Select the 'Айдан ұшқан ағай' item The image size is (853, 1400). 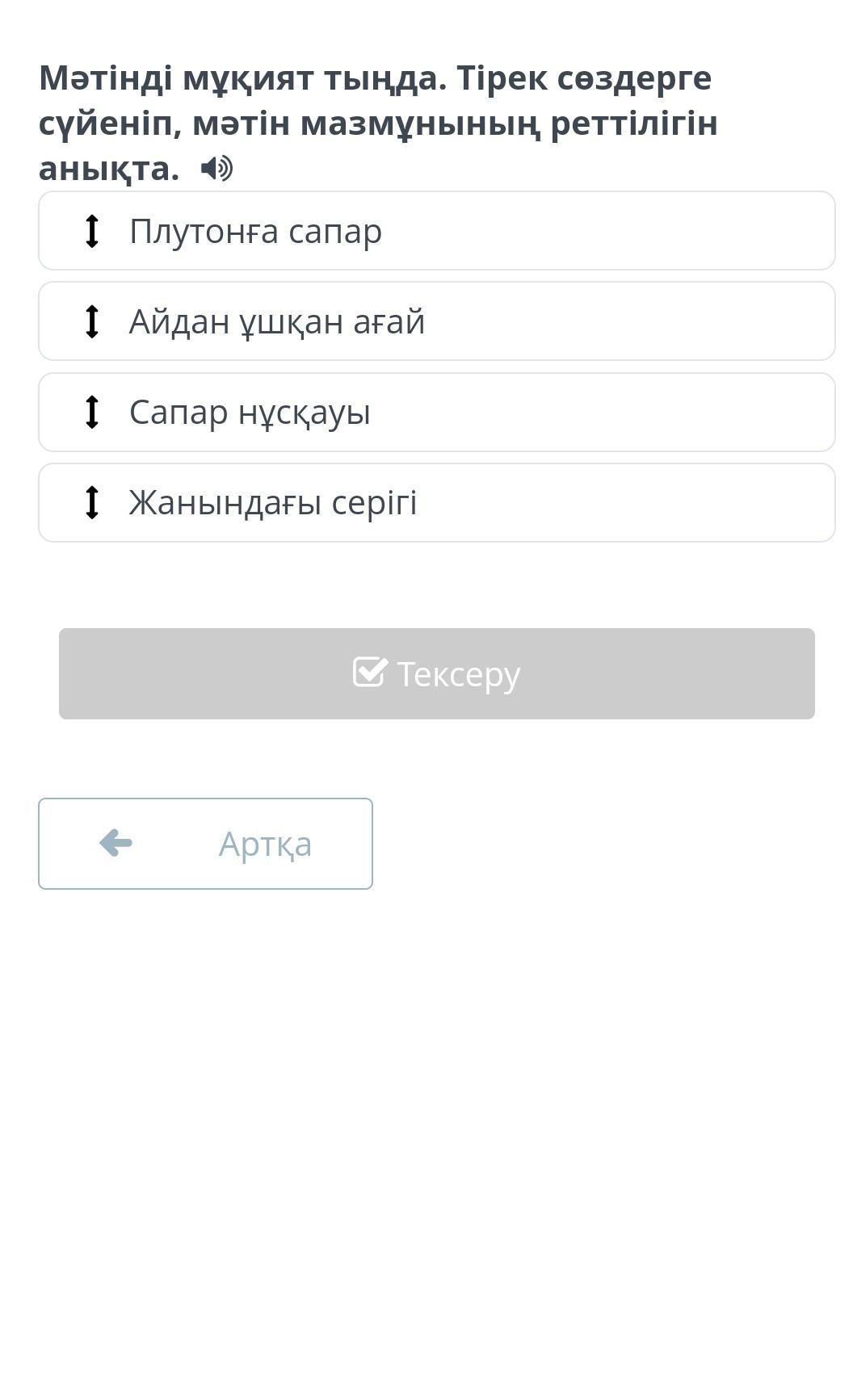coord(436,321)
